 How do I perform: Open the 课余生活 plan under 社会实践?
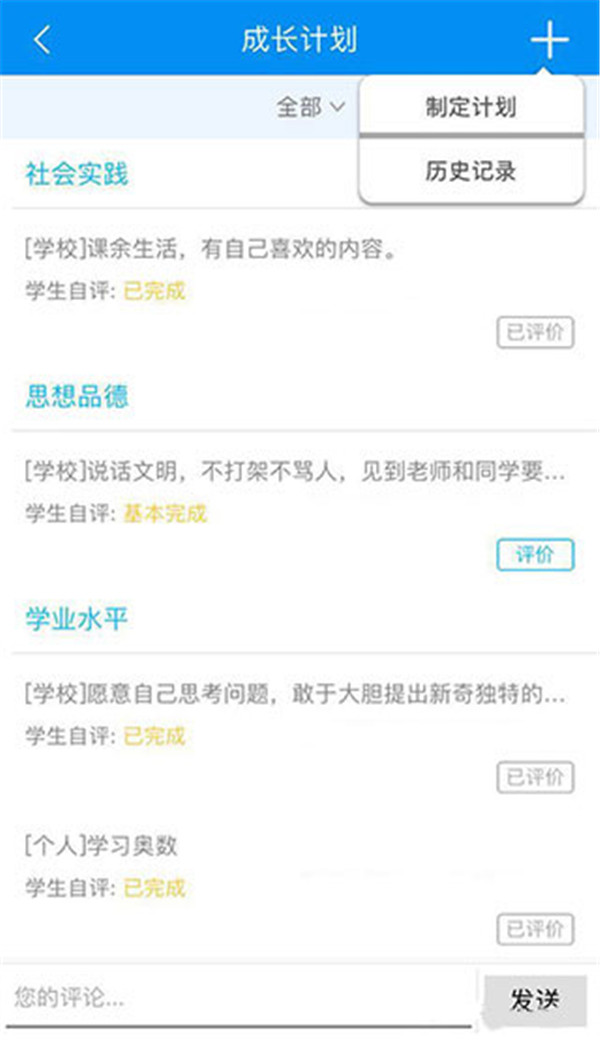[x=210, y=250]
